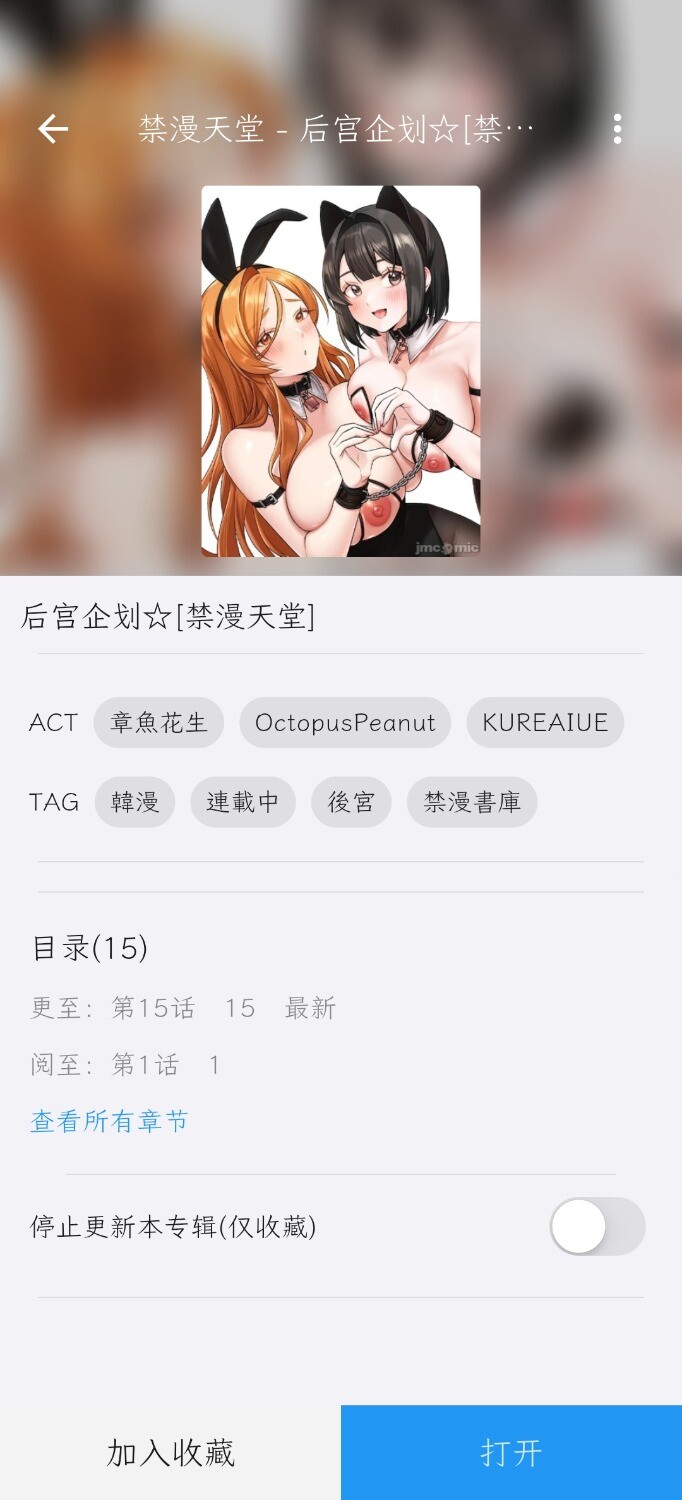Open the 後宮 tag chip
The image size is (682, 1500).
[351, 802]
